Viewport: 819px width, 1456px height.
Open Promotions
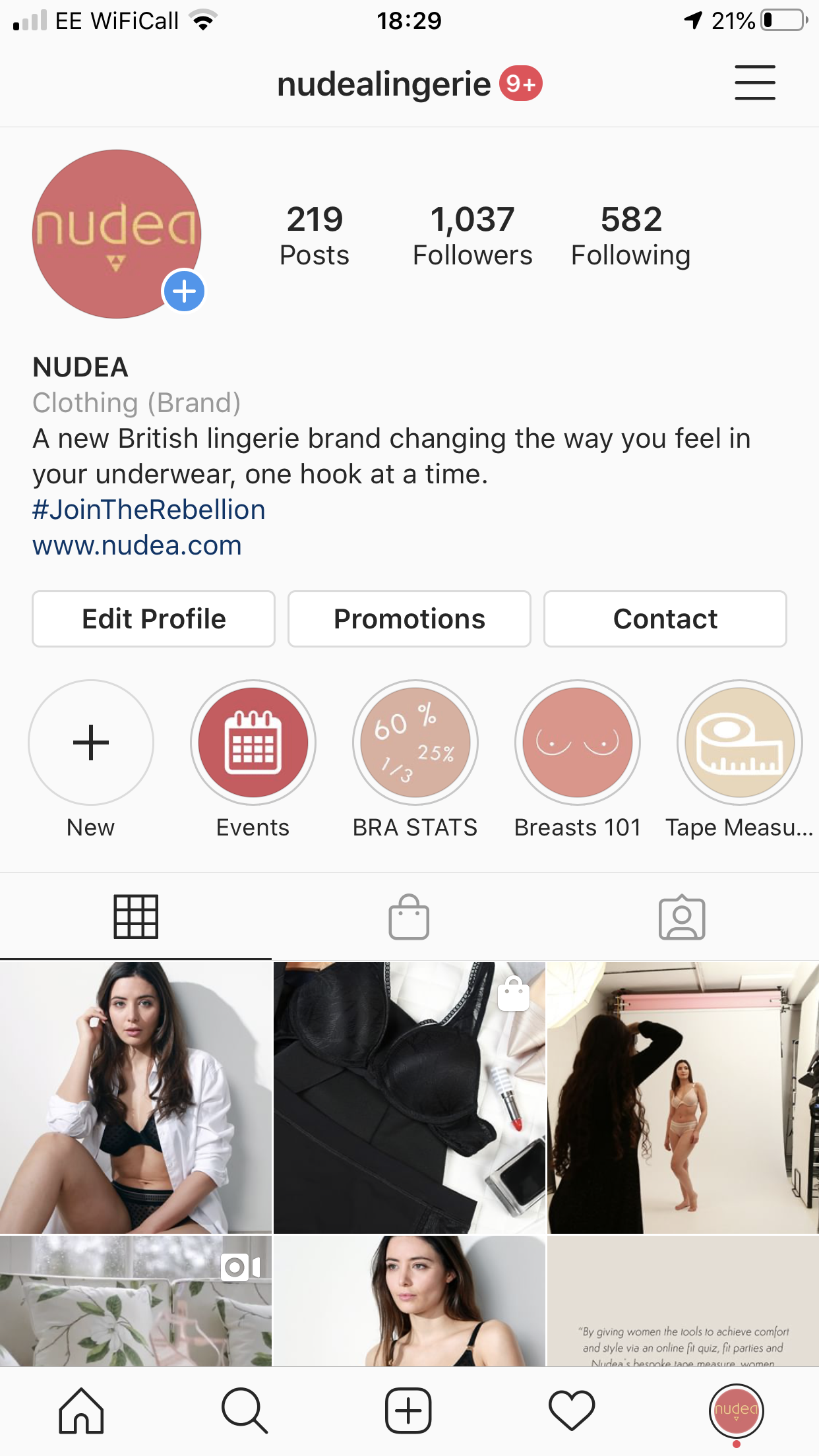pos(409,619)
